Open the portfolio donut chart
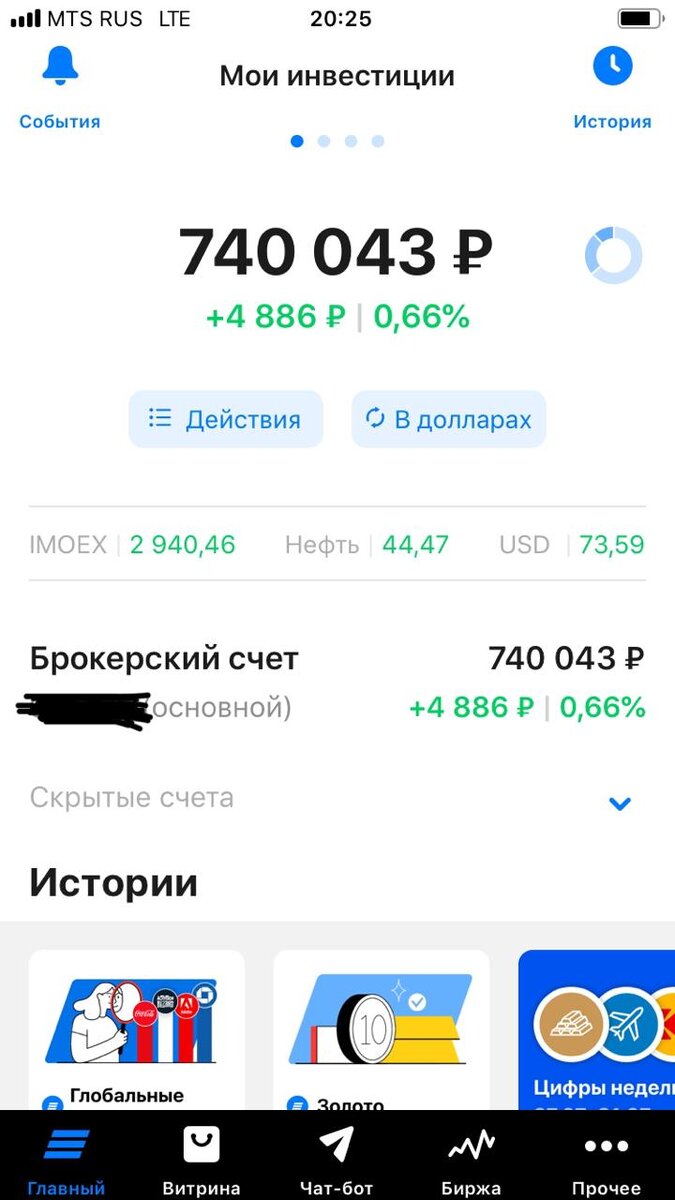 tap(612, 256)
